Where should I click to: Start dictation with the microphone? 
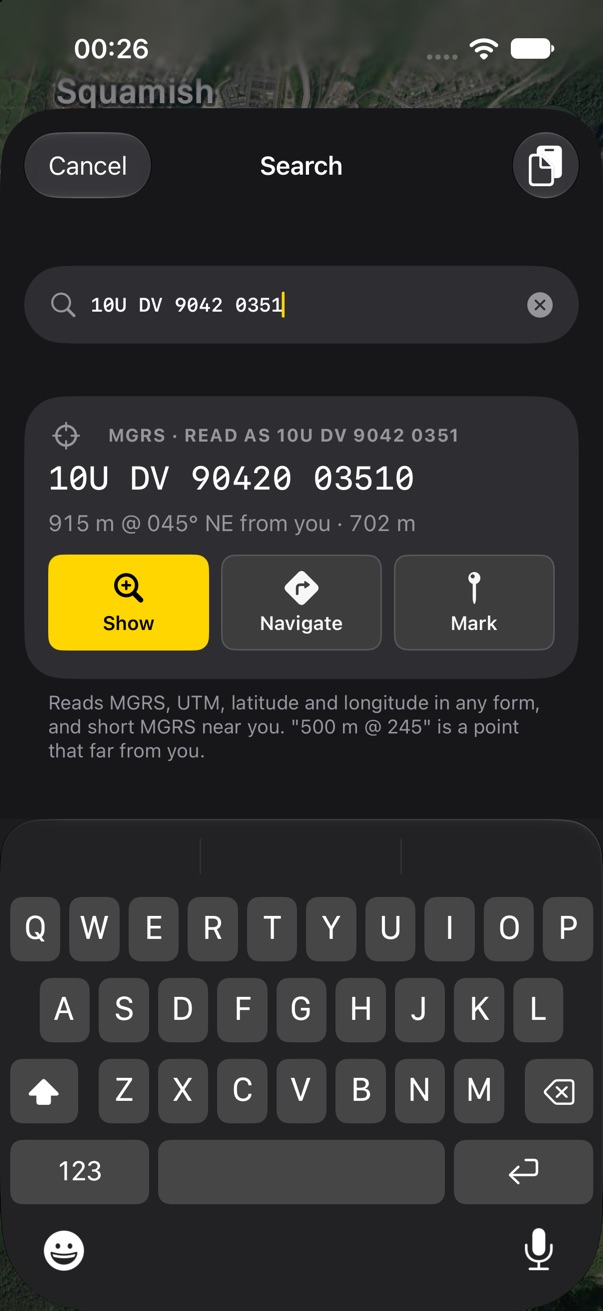(x=539, y=1250)
